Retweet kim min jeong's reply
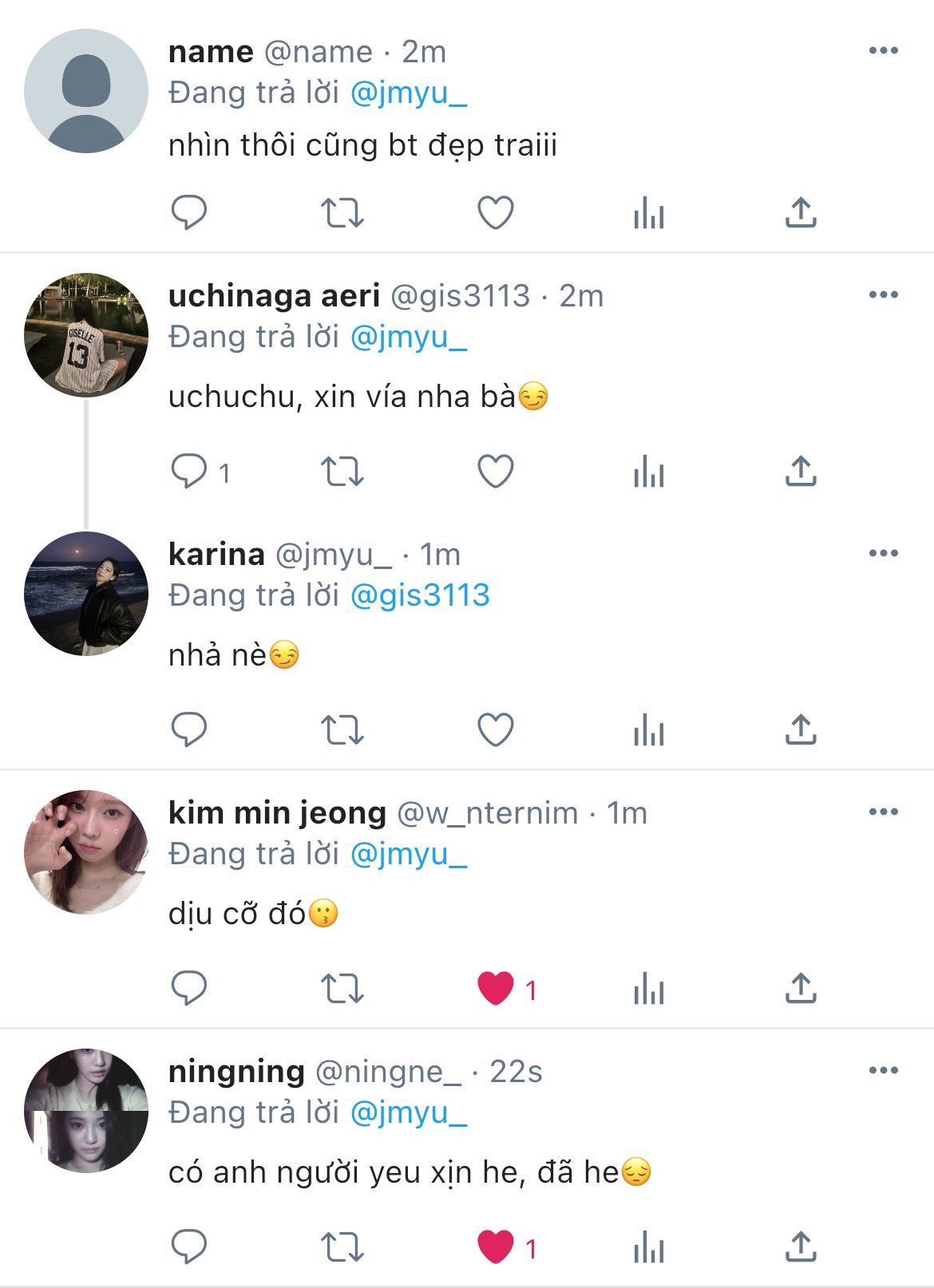 point(342,989)
